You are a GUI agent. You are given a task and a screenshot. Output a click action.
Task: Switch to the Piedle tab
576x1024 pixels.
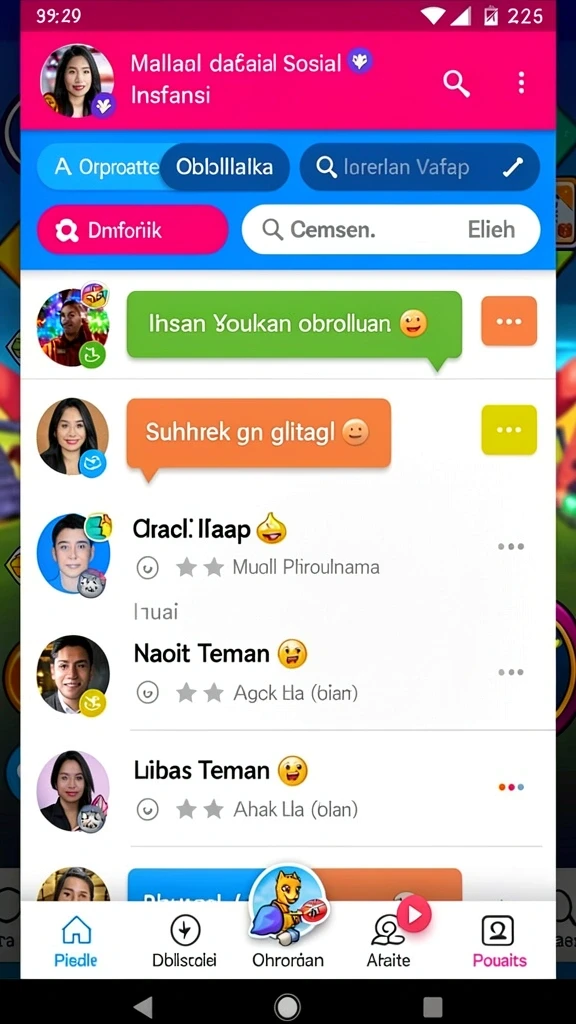click(x=76, y=941)
